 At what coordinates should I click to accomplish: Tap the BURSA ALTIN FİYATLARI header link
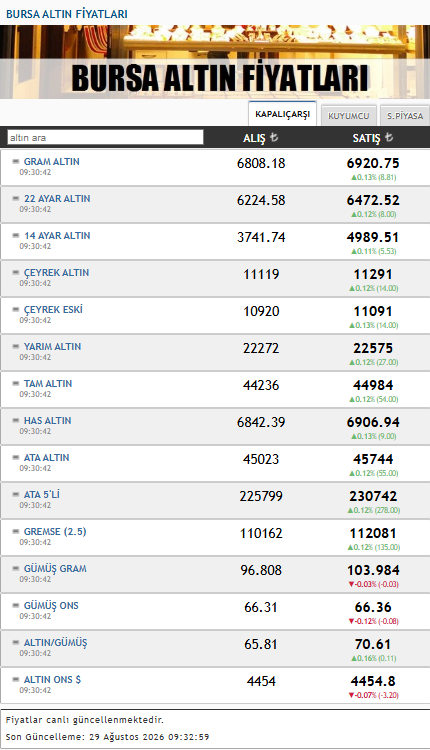click(x=67, y=14)
